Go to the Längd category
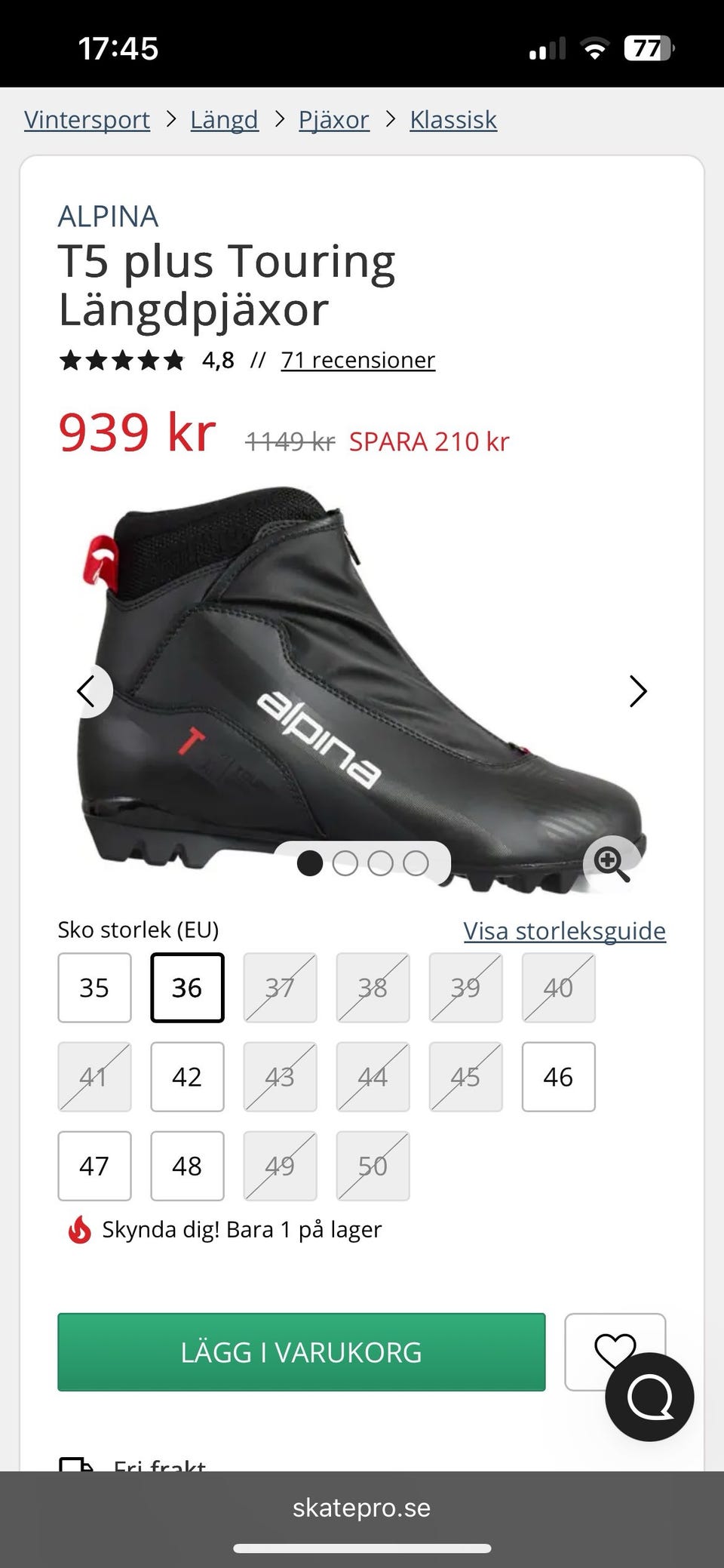This screenshot has height=1568, width=724. tap(224, 119)
